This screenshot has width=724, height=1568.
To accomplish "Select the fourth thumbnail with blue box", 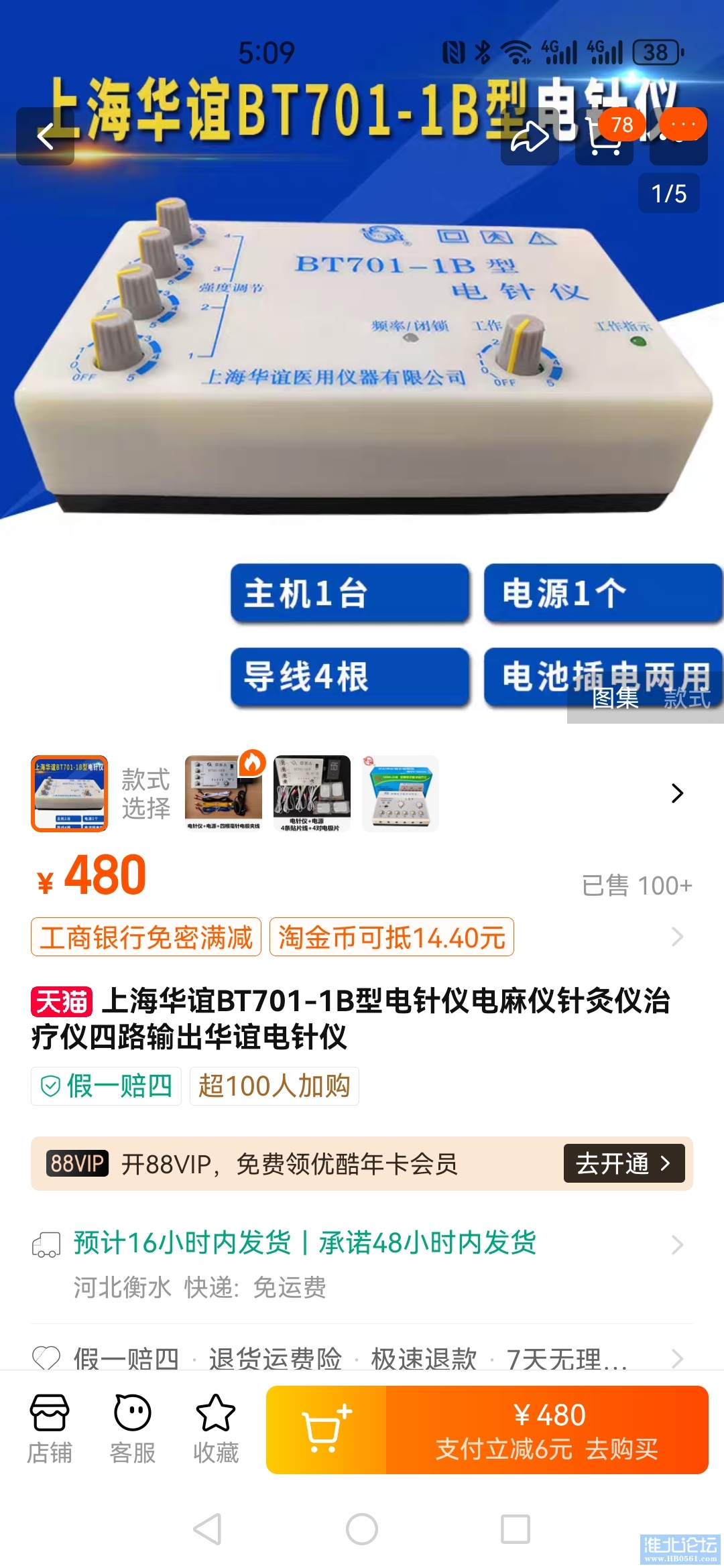I will tap(400, 793).
